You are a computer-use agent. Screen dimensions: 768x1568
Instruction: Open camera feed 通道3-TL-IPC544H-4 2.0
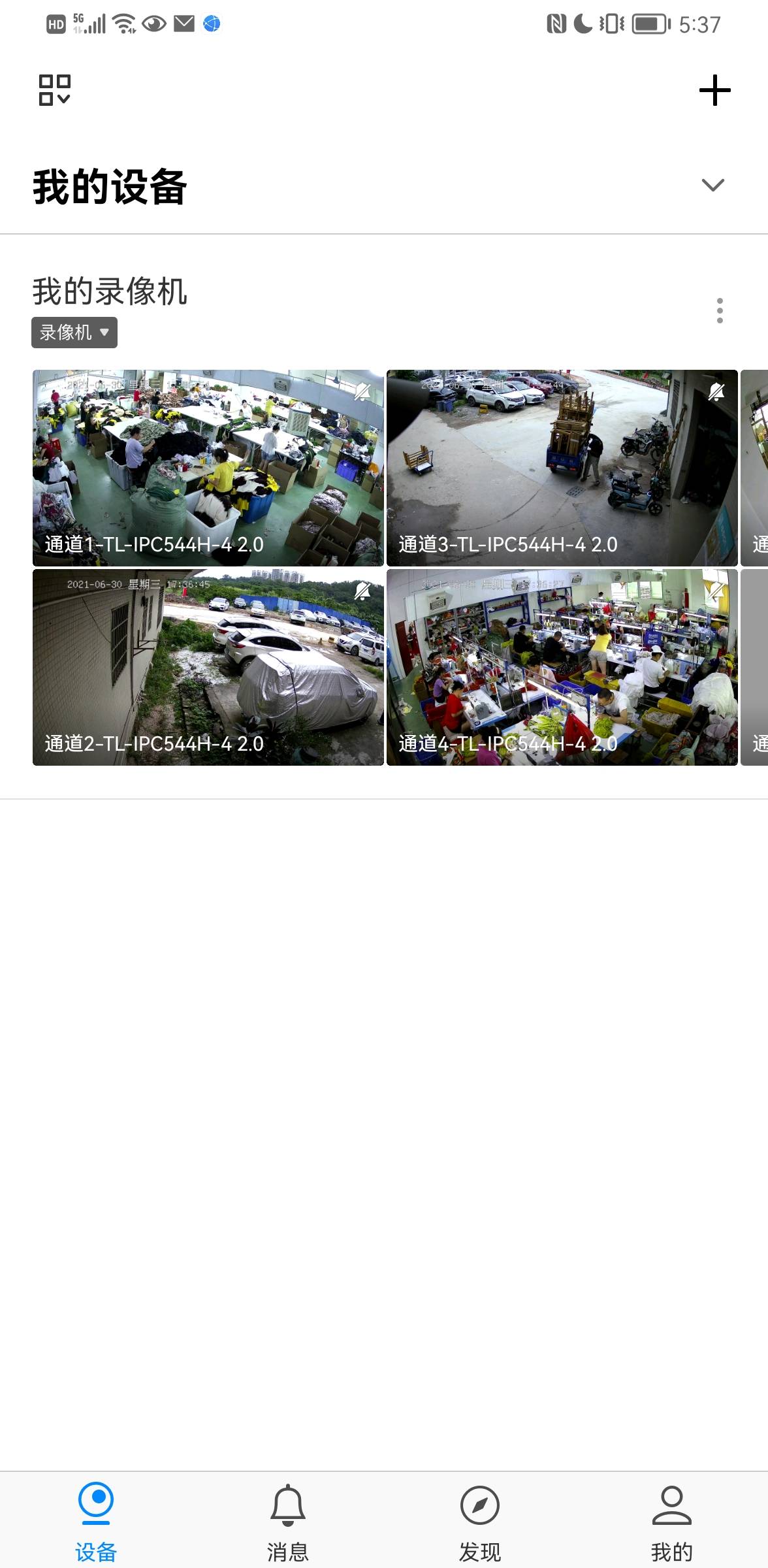click(x=562, y=468)
